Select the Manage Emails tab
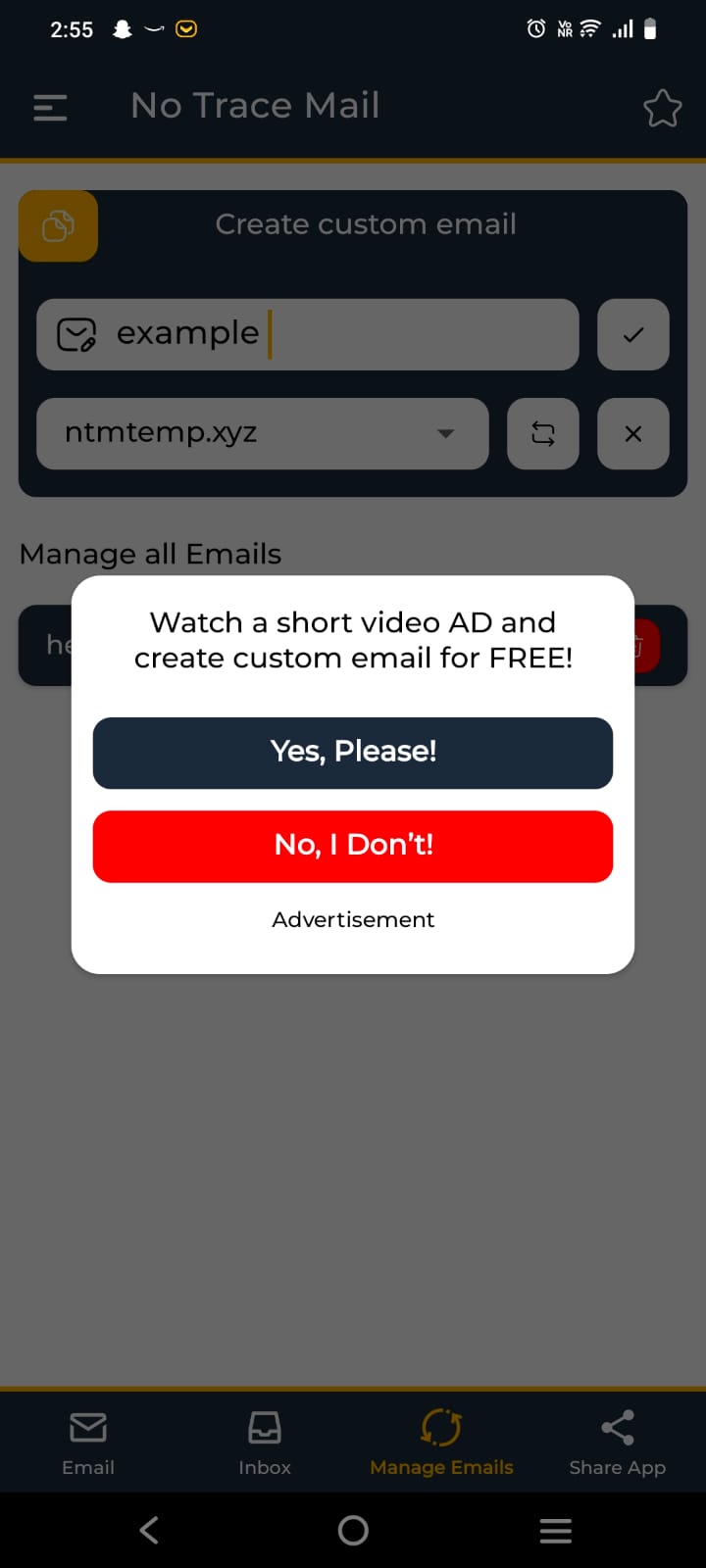706x1568 pixels. click(441, 1442)
